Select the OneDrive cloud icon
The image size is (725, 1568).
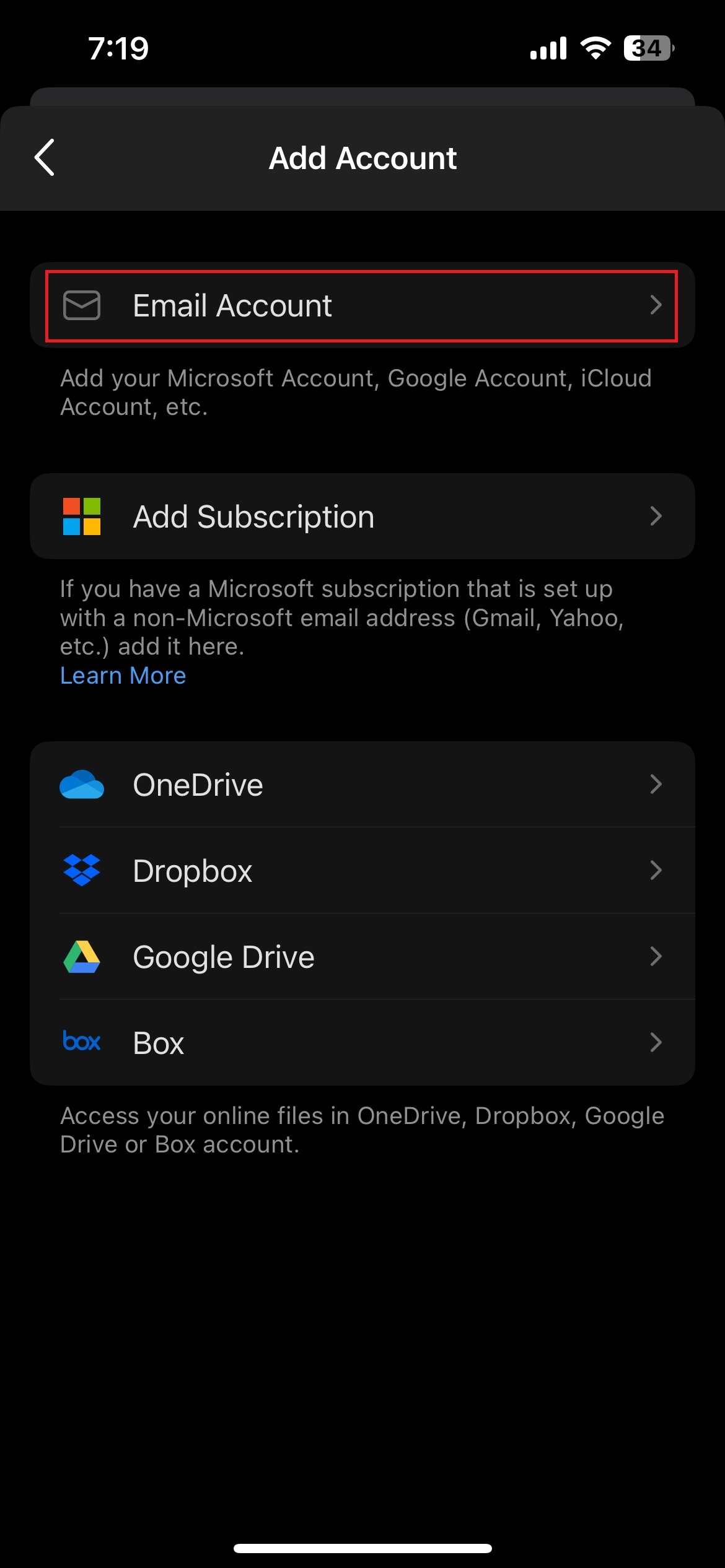point(81,784)
